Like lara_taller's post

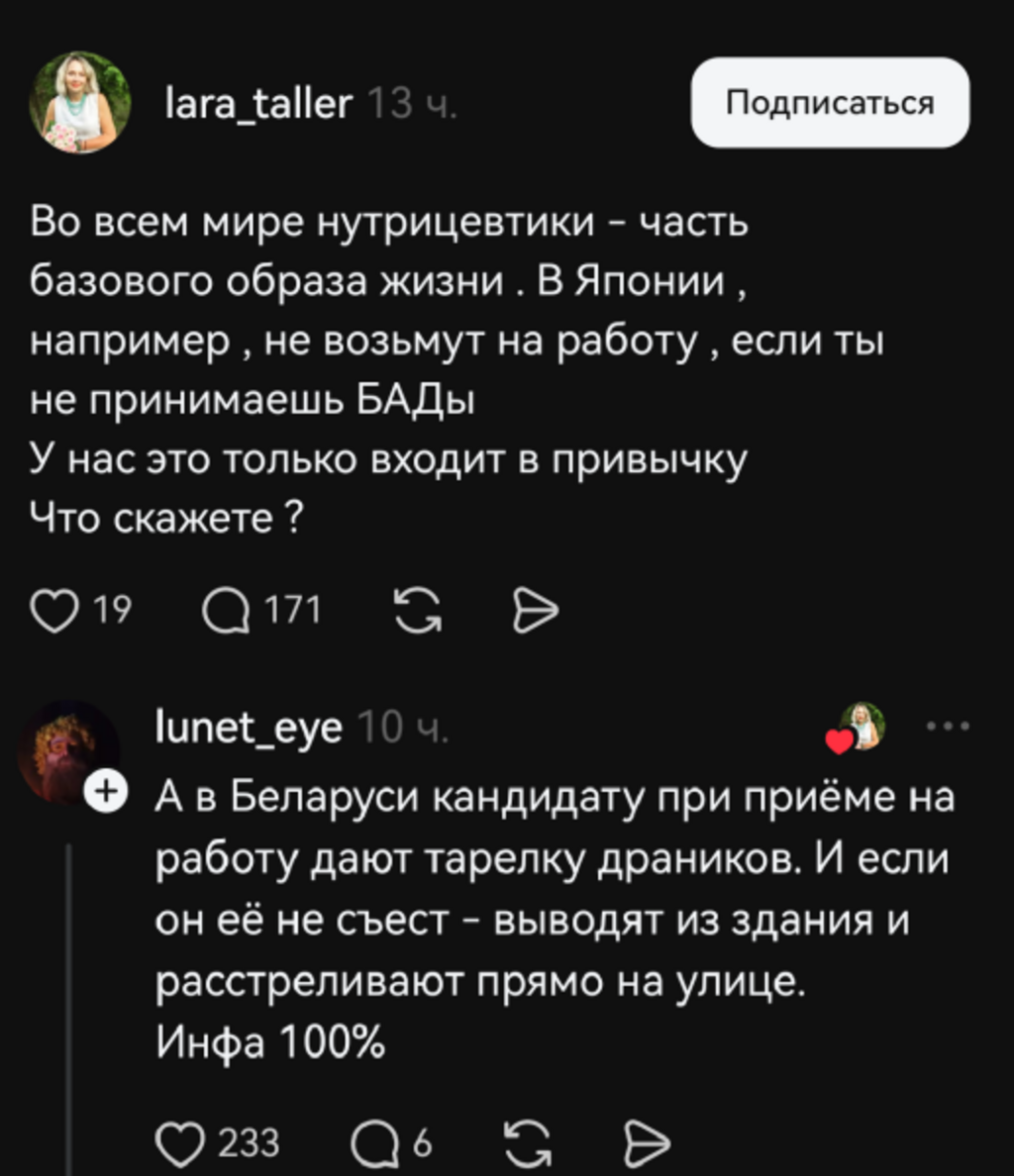point(54,611)
